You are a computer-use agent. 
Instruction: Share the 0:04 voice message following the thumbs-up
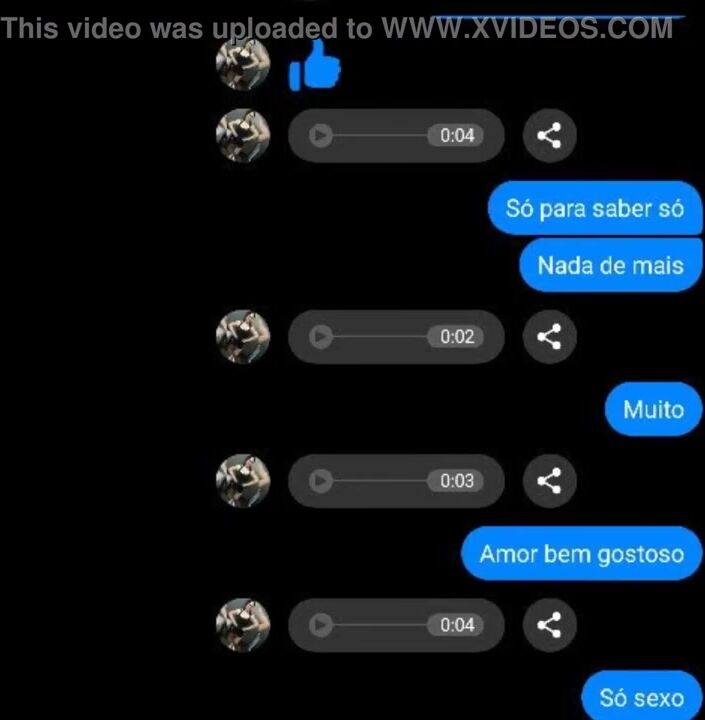(549, 136)
